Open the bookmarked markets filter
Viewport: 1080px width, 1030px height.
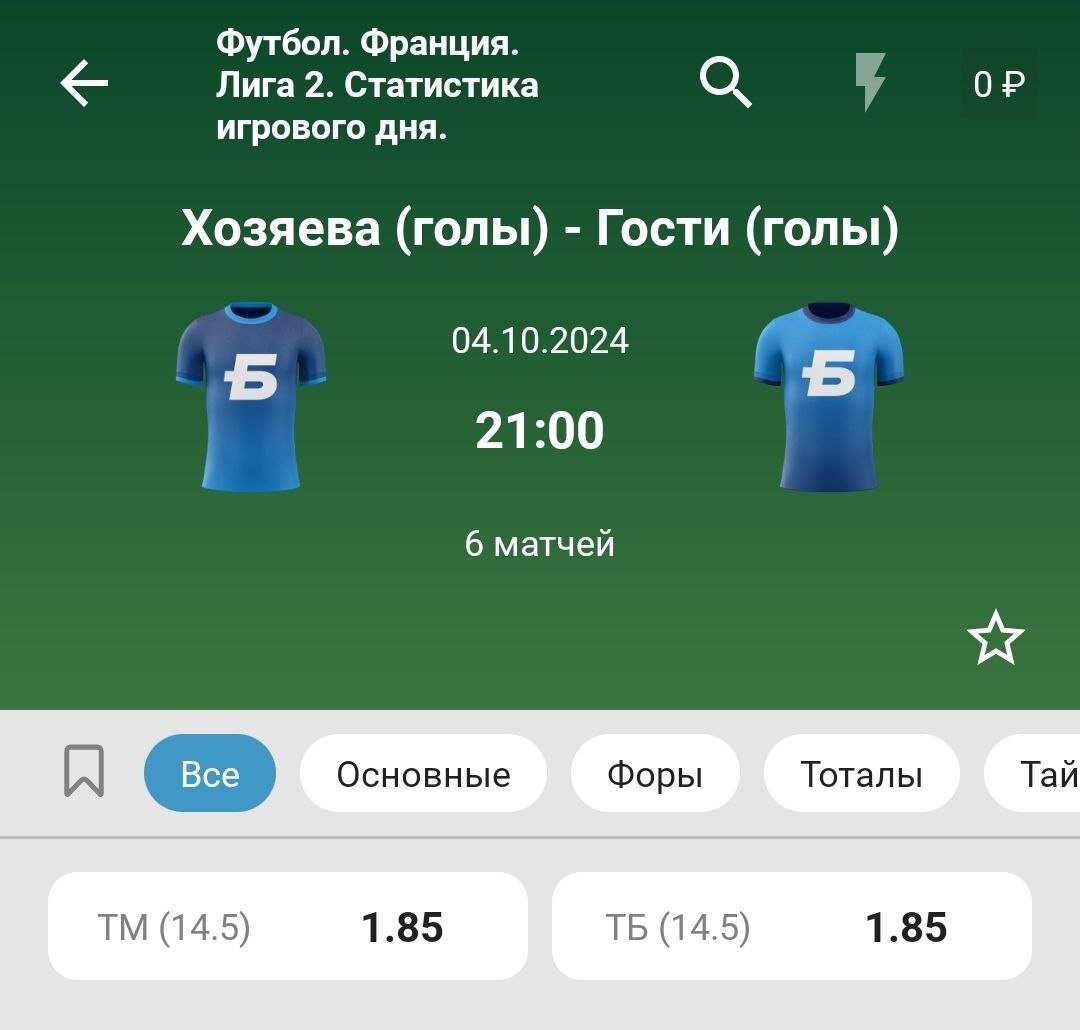click(x=84, y=772)
